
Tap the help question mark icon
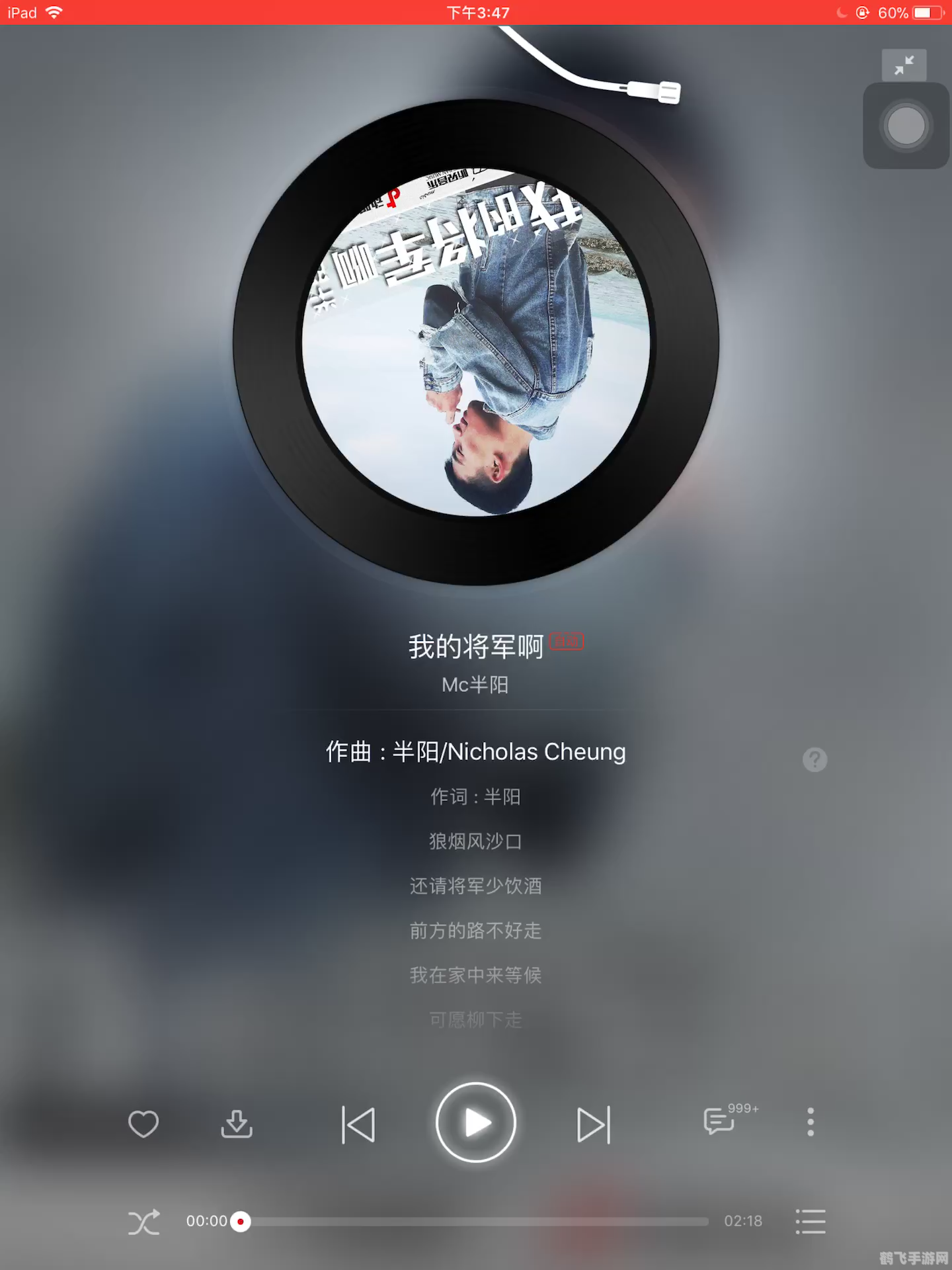pyautogui.click(x=814, y=760)
